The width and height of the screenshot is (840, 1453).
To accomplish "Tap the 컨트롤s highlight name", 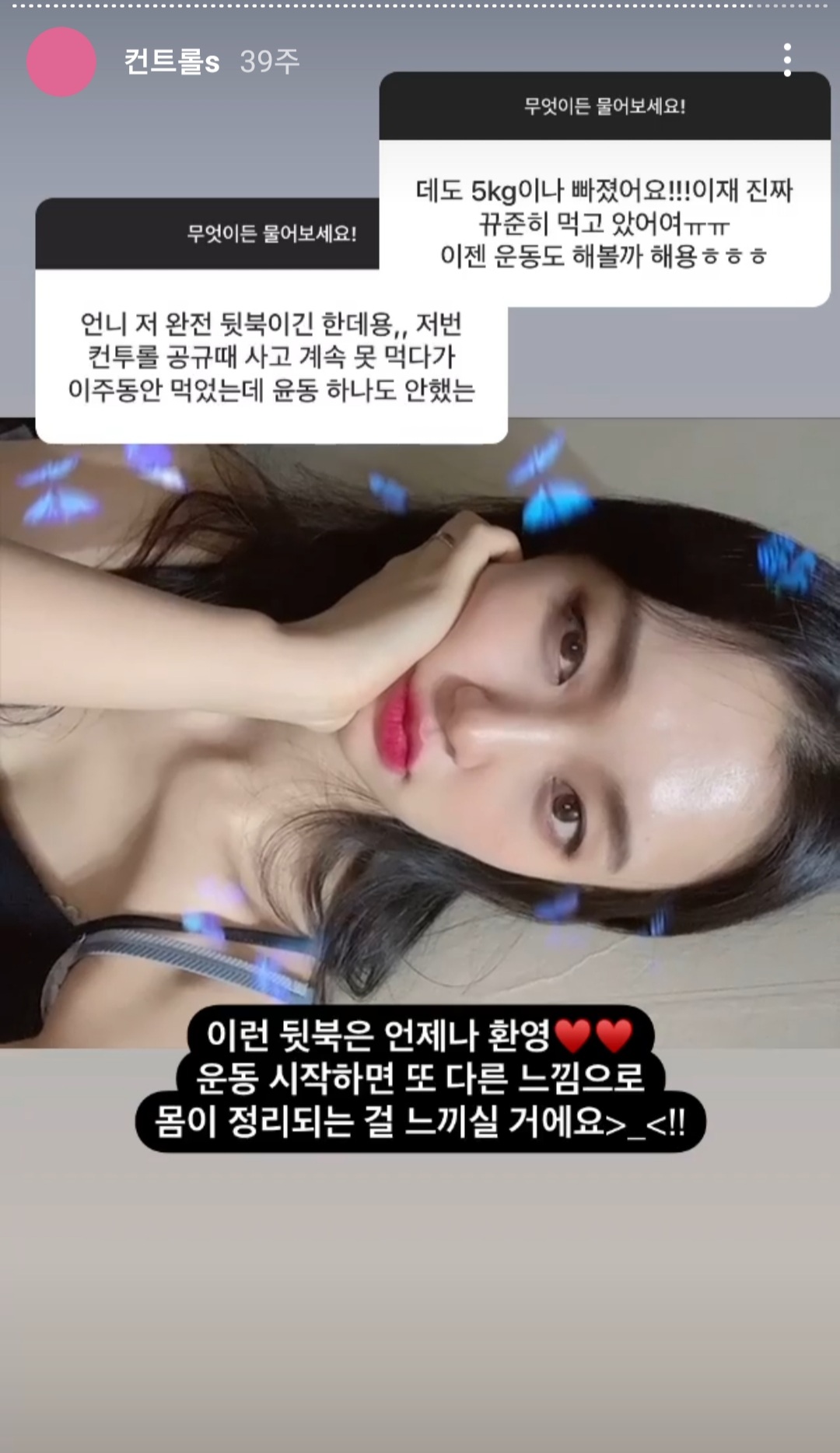I will (172, 62).
